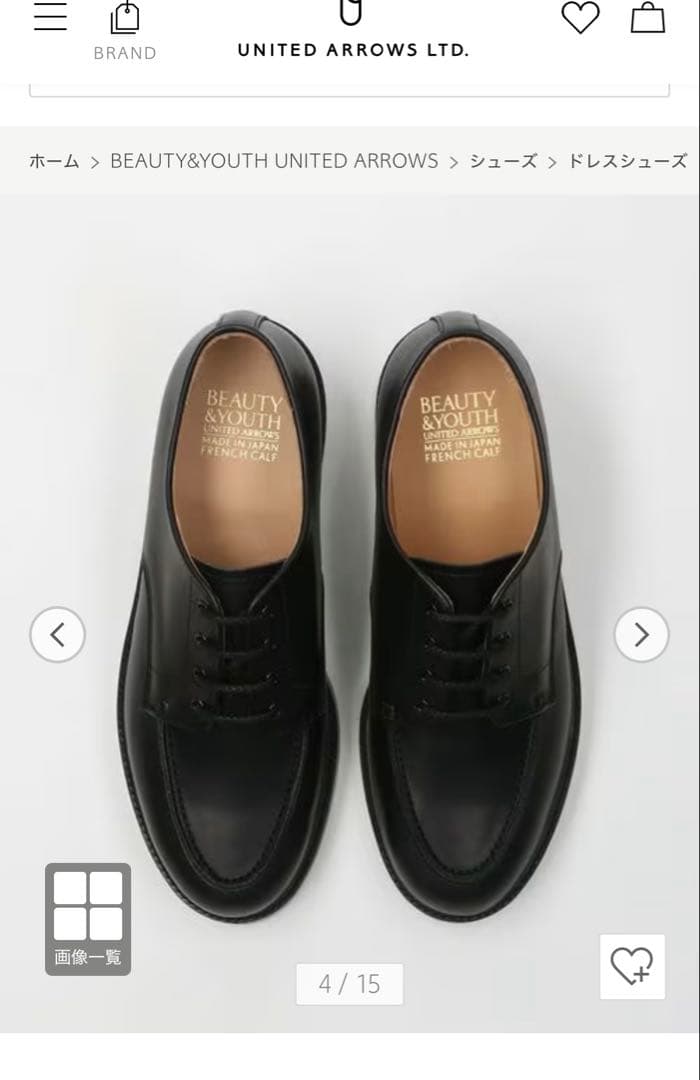Show the previous product image
700x1080 pixels.
(x=58, y=634)
